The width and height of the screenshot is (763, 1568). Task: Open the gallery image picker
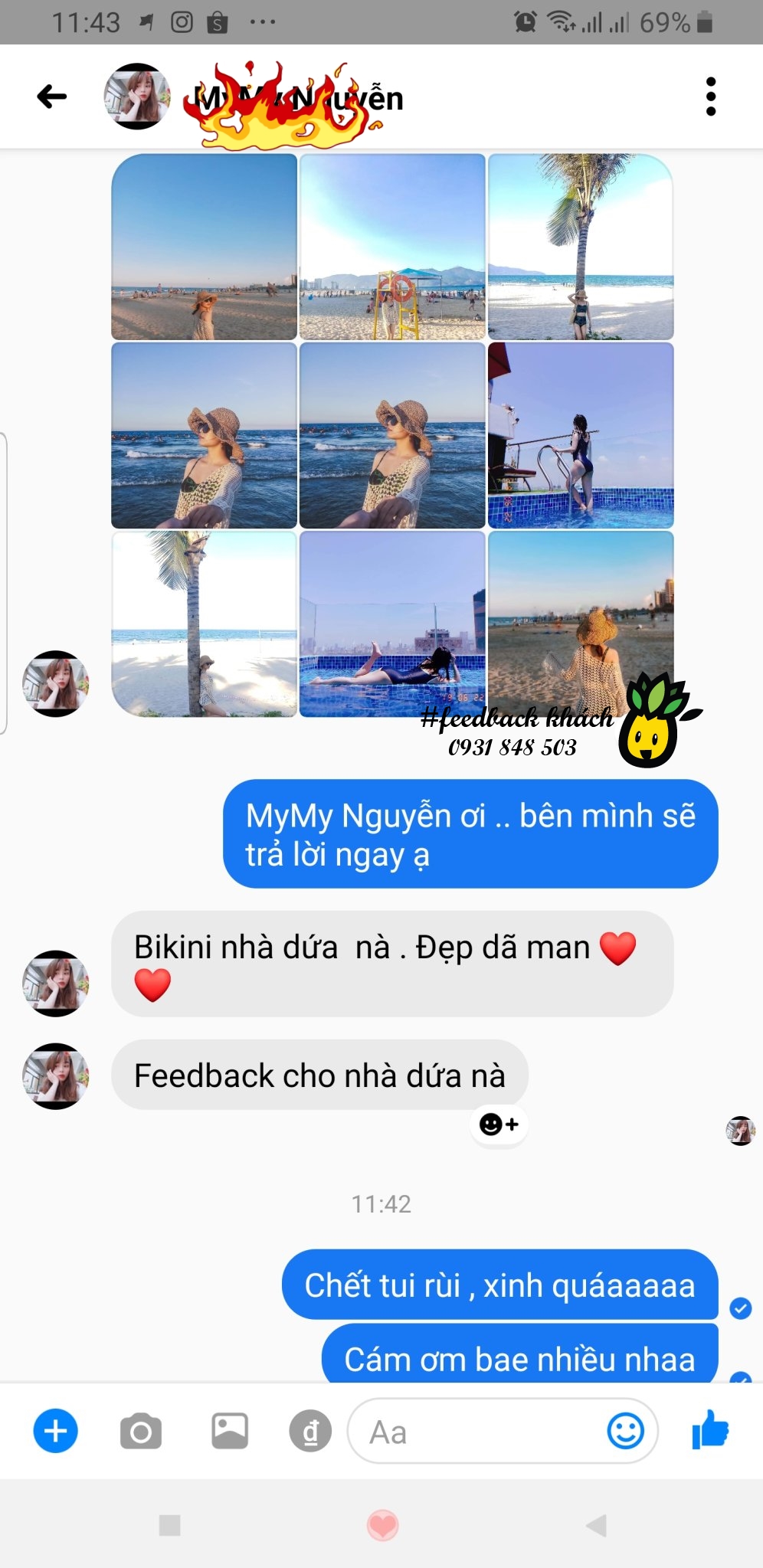point(230,1431)
